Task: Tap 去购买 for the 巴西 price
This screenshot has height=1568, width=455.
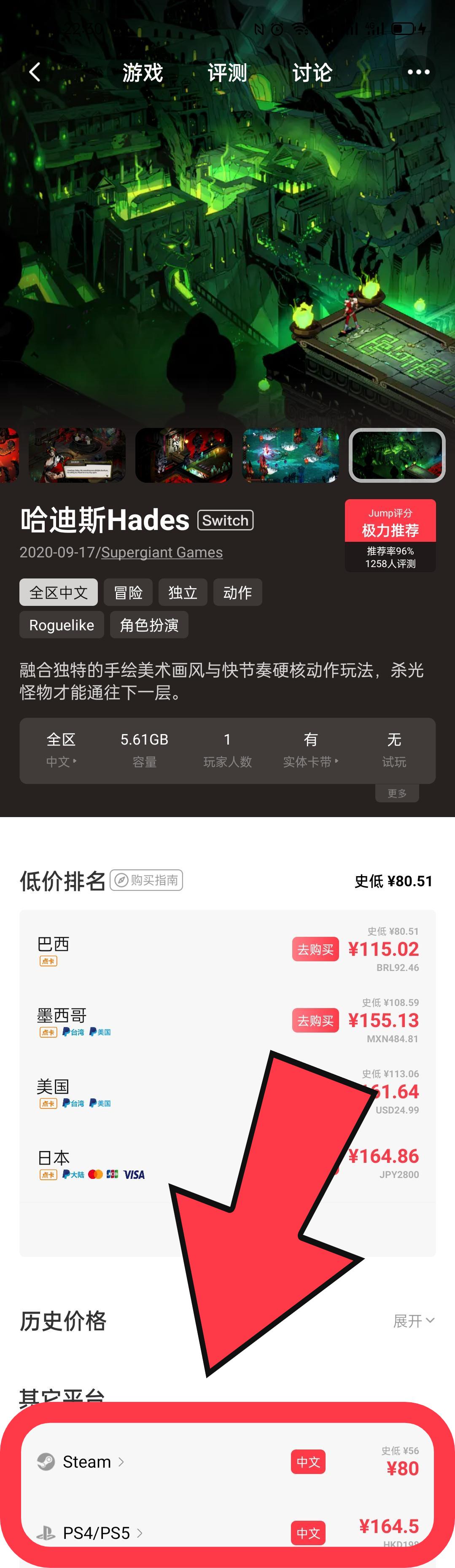Action: pos(315,949)
